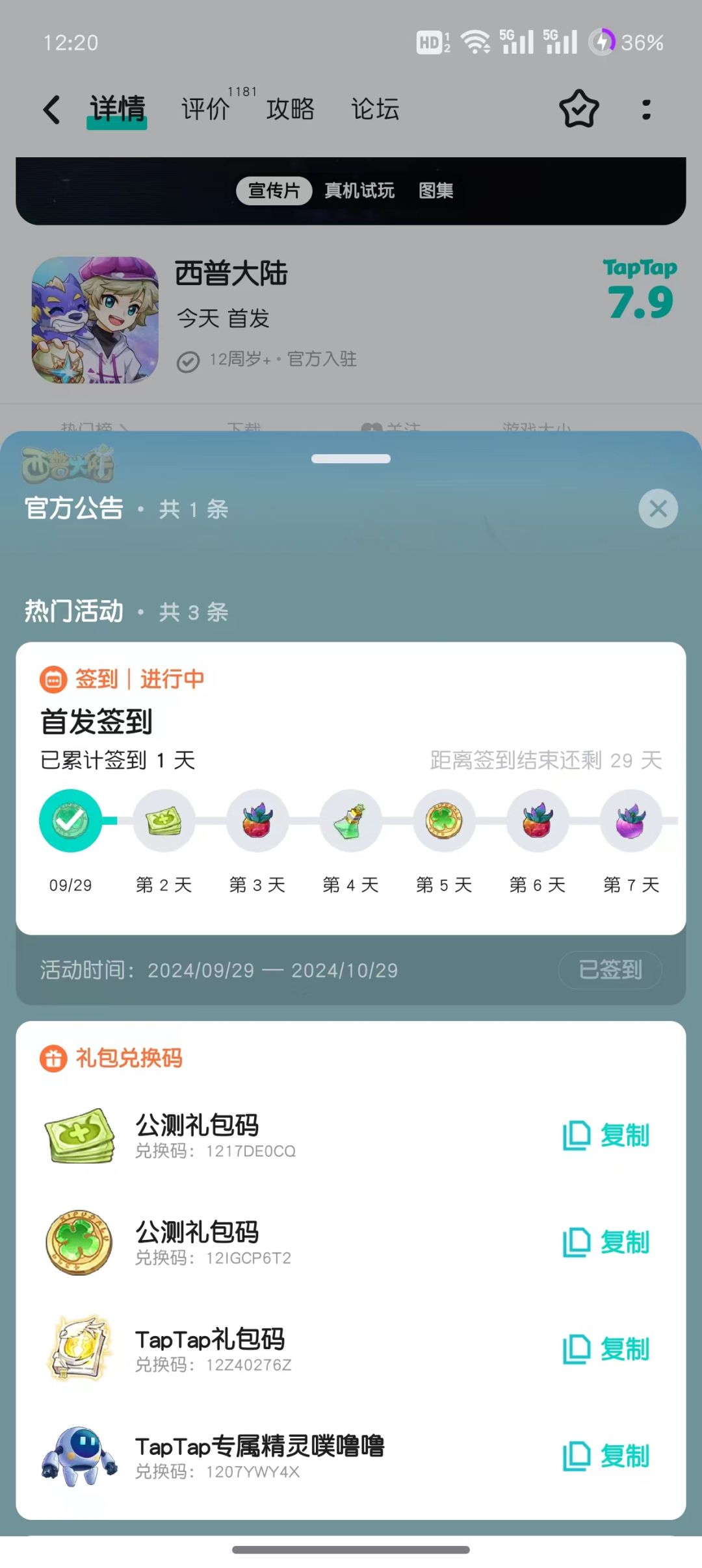Open the three-dot overflow menu icon

[x=647, y=110]
